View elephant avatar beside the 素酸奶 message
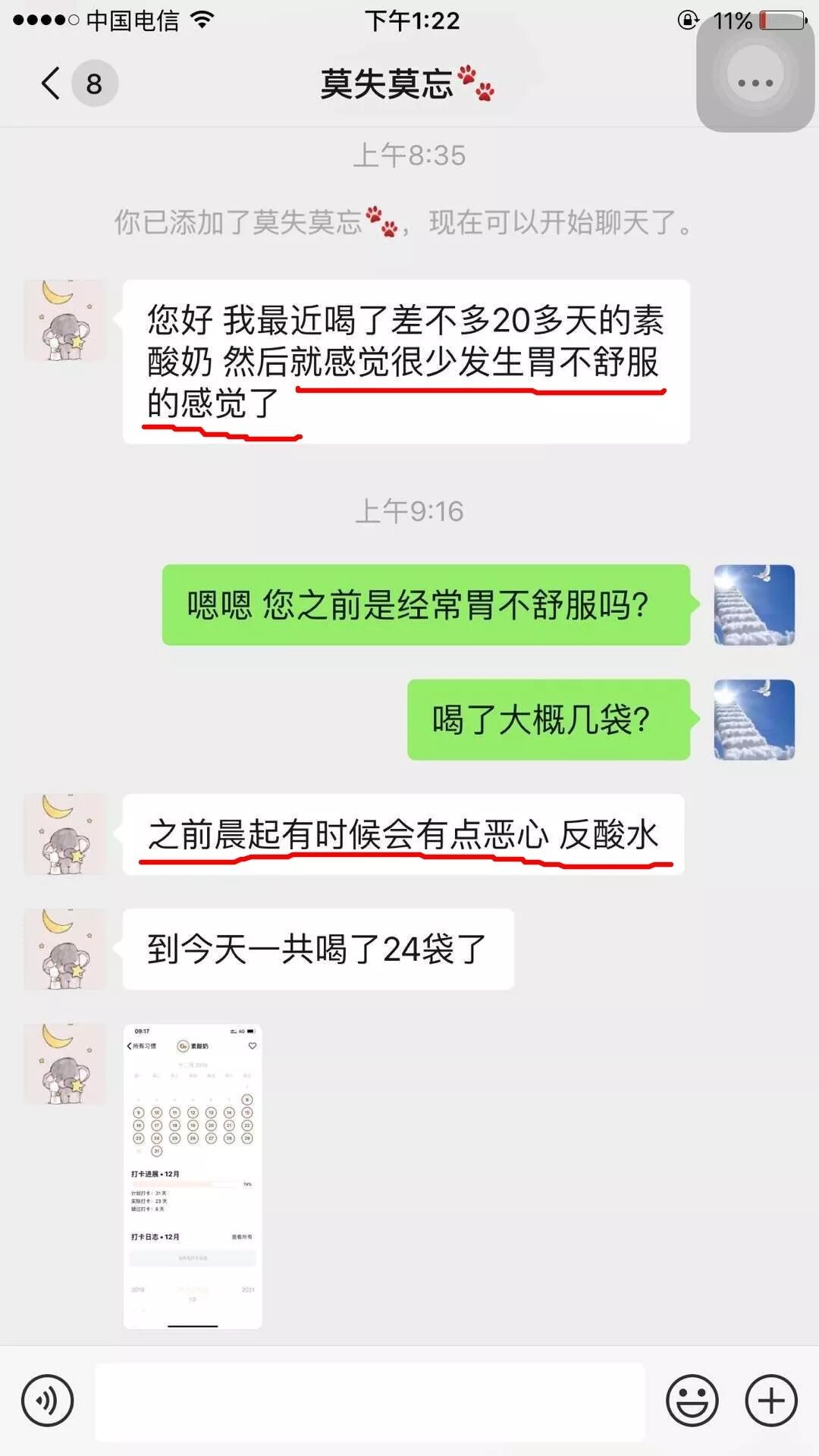Viewport: 819px width, 1456px height. 64,320
